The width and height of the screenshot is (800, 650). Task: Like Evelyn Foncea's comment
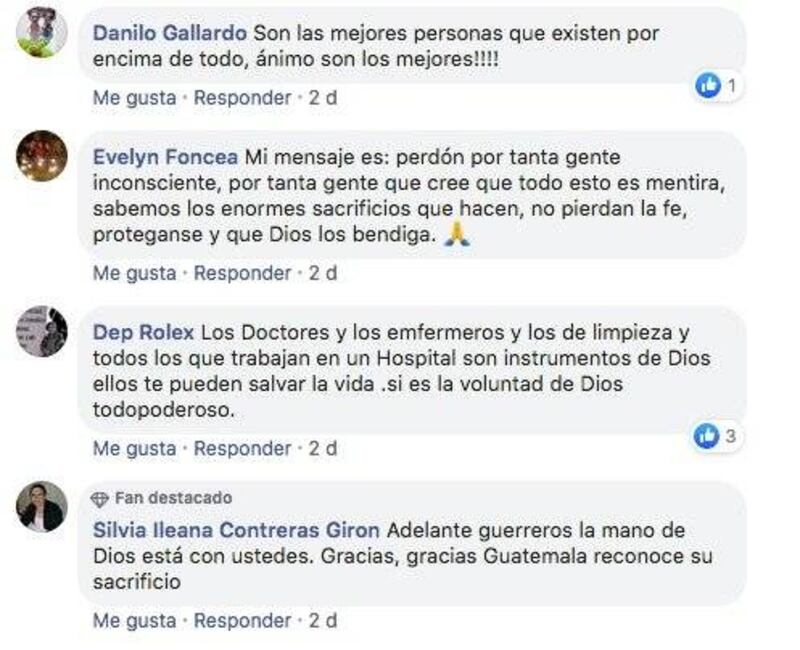point(134,273)
